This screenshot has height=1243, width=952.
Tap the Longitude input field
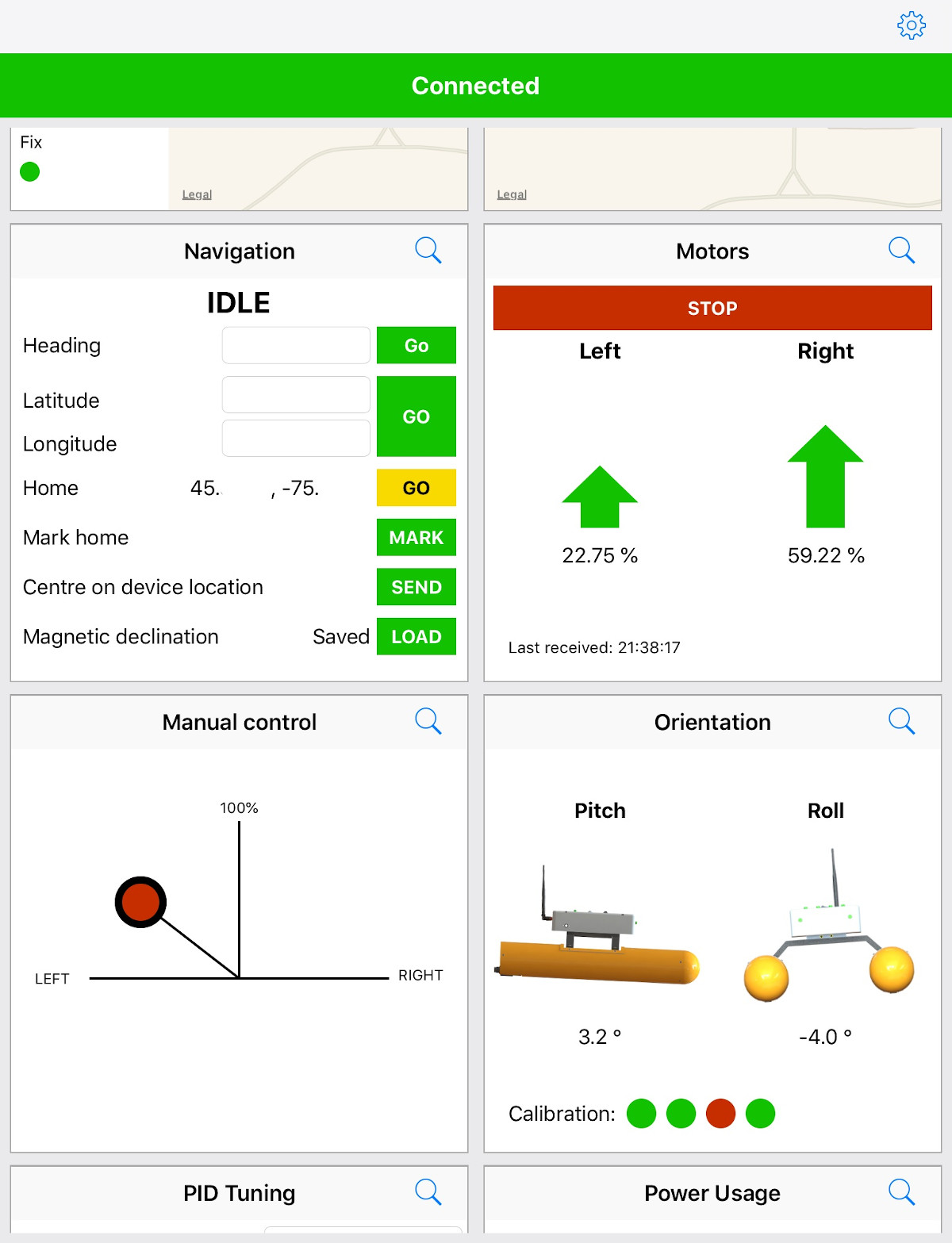296,438
